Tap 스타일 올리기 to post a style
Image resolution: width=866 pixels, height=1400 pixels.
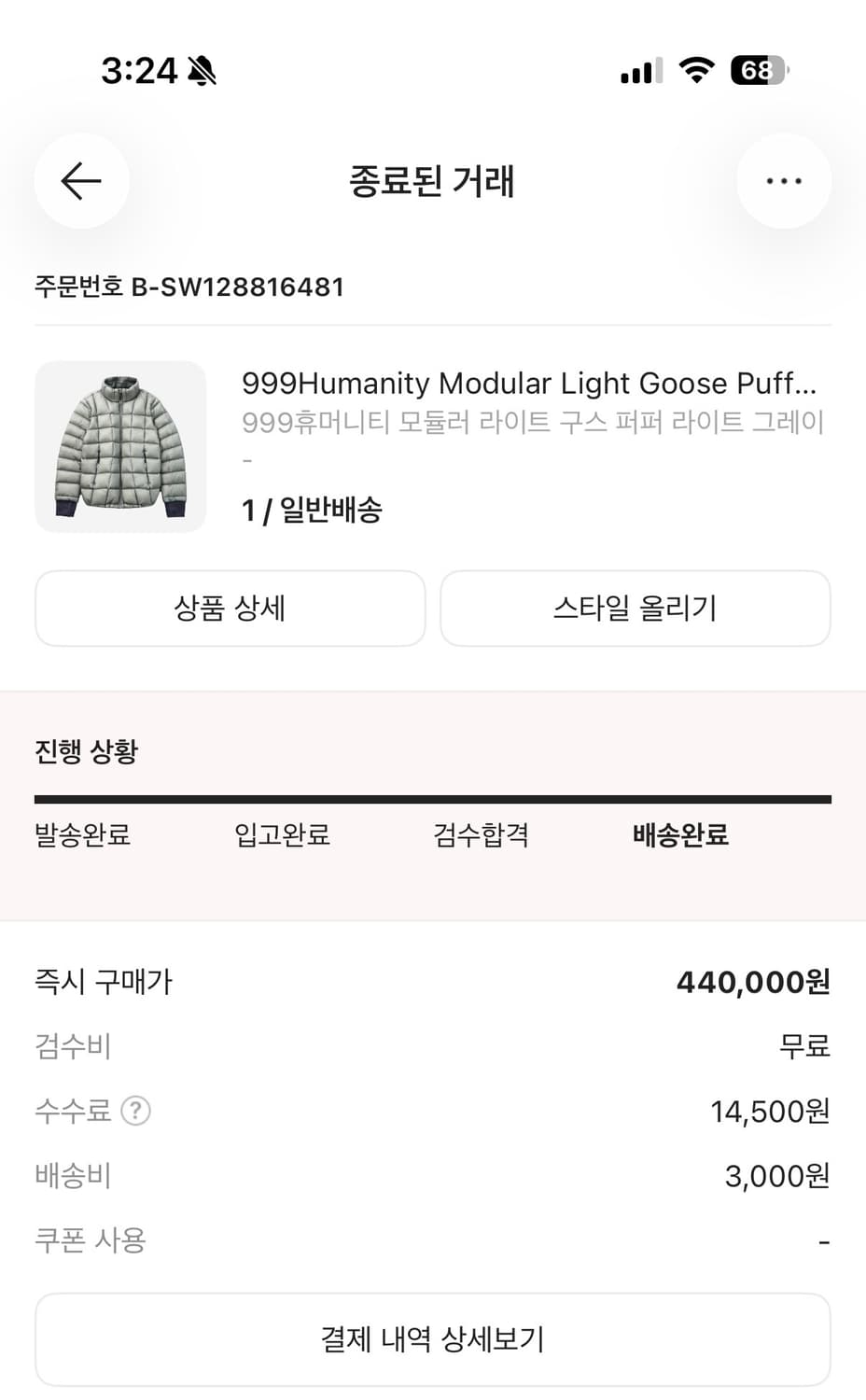[636, 609]
